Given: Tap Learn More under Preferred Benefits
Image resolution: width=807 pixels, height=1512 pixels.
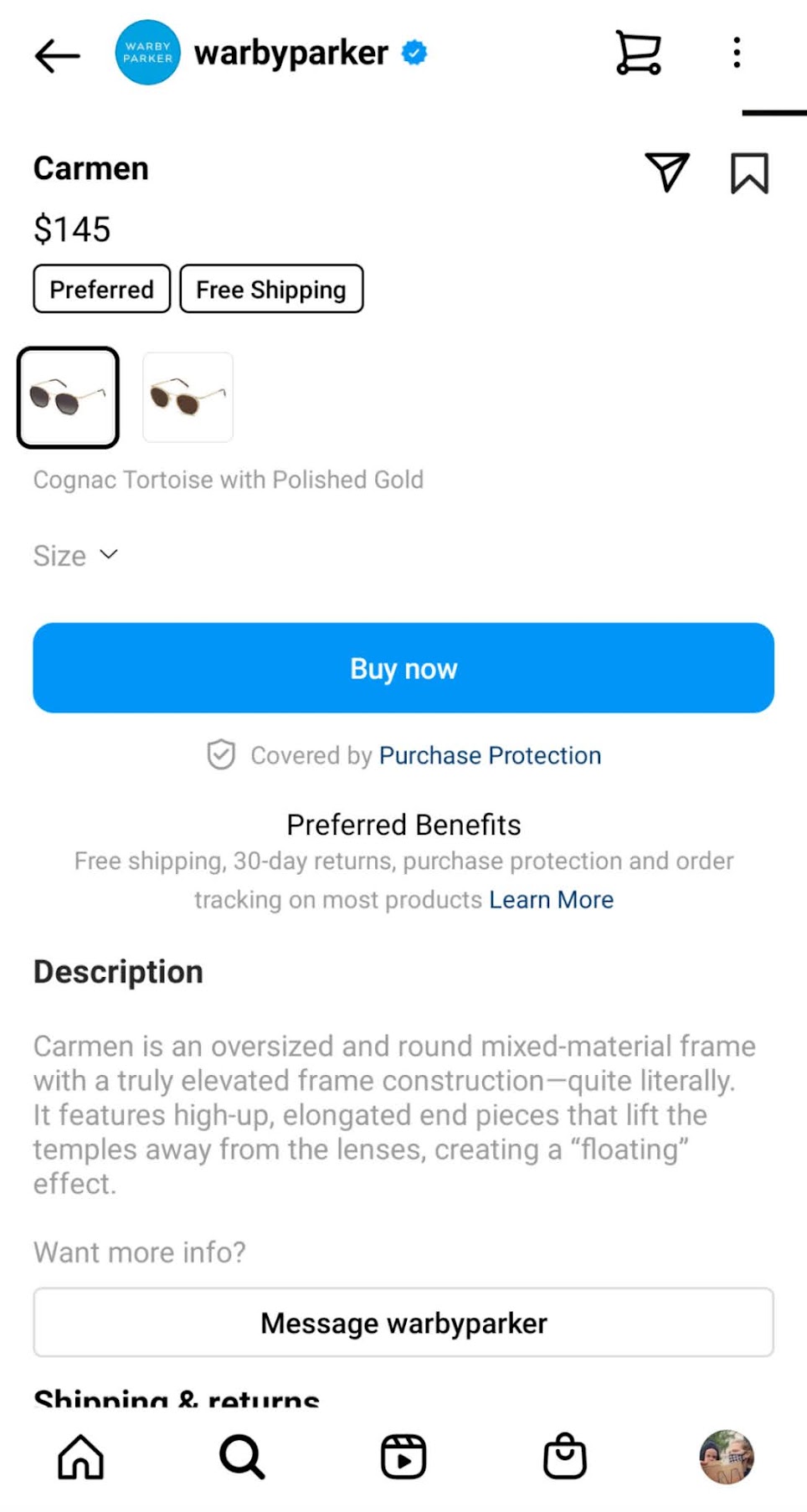Looking at the screenshot, I should pos(551,899).
